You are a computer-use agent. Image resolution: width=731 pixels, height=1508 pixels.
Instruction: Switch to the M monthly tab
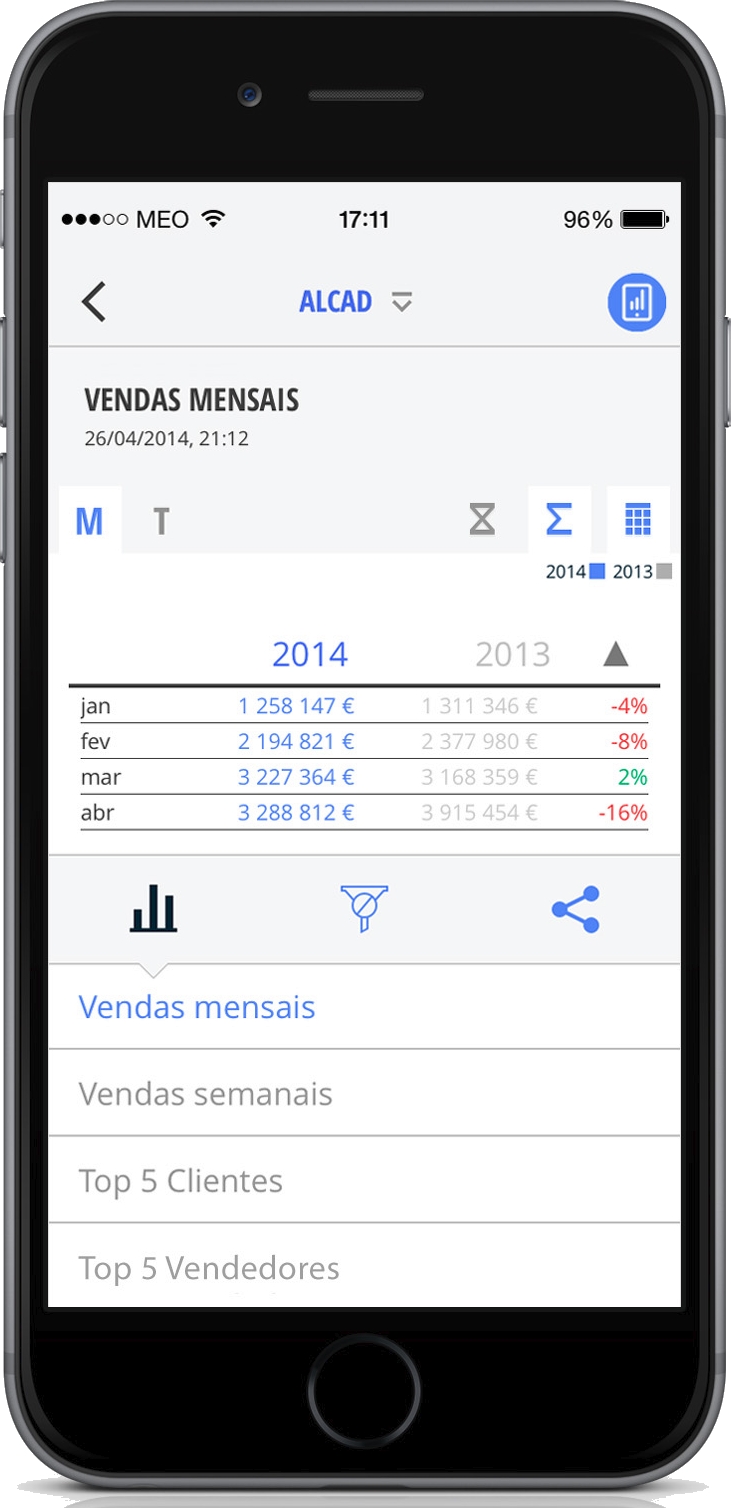coord(90,521)
